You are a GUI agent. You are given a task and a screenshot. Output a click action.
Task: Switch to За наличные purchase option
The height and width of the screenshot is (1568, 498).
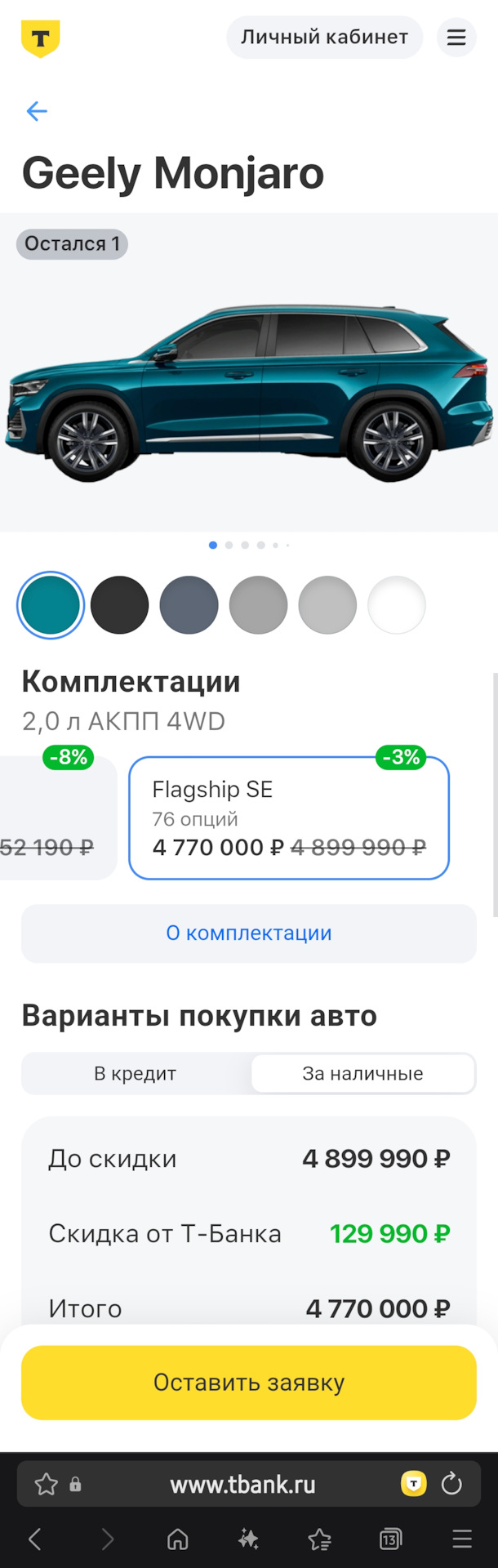point(362,1074)
